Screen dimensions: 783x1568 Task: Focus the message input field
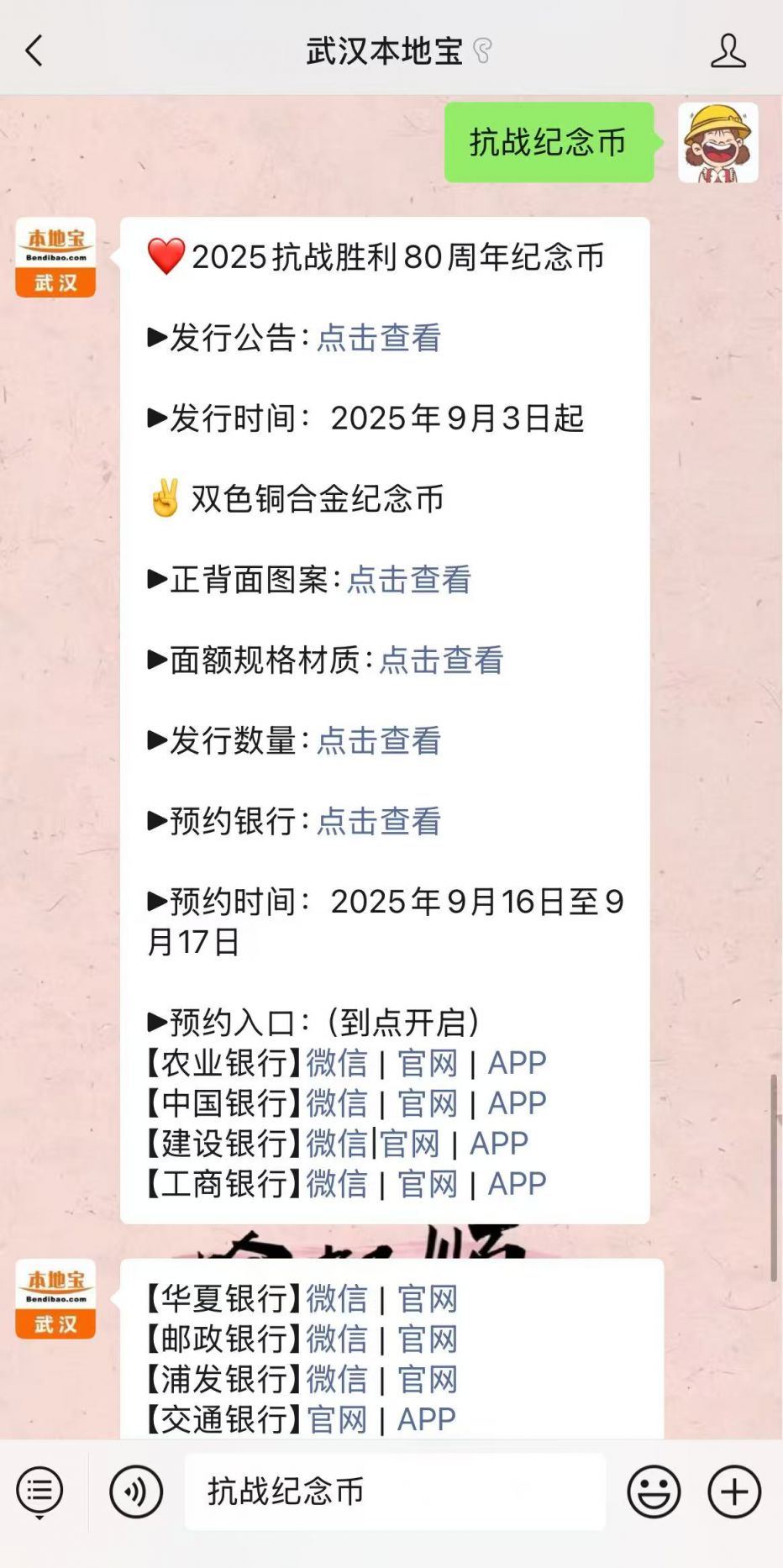(395, 1492)
